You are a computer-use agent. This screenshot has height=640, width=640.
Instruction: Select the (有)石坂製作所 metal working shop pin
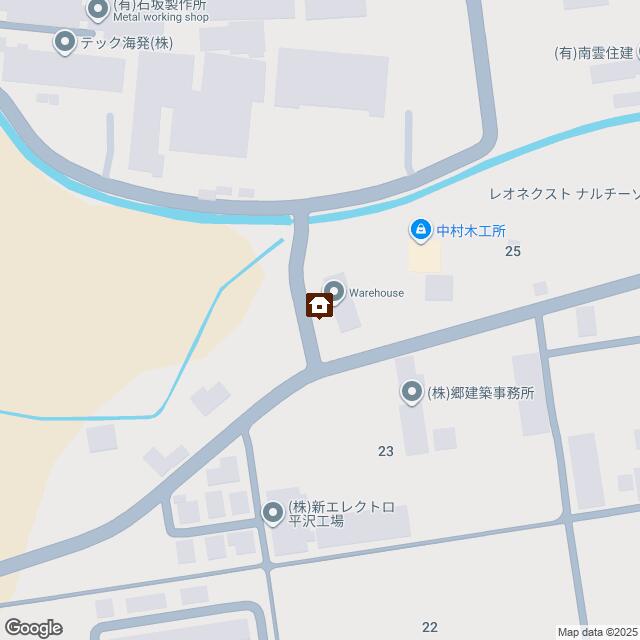98,10
